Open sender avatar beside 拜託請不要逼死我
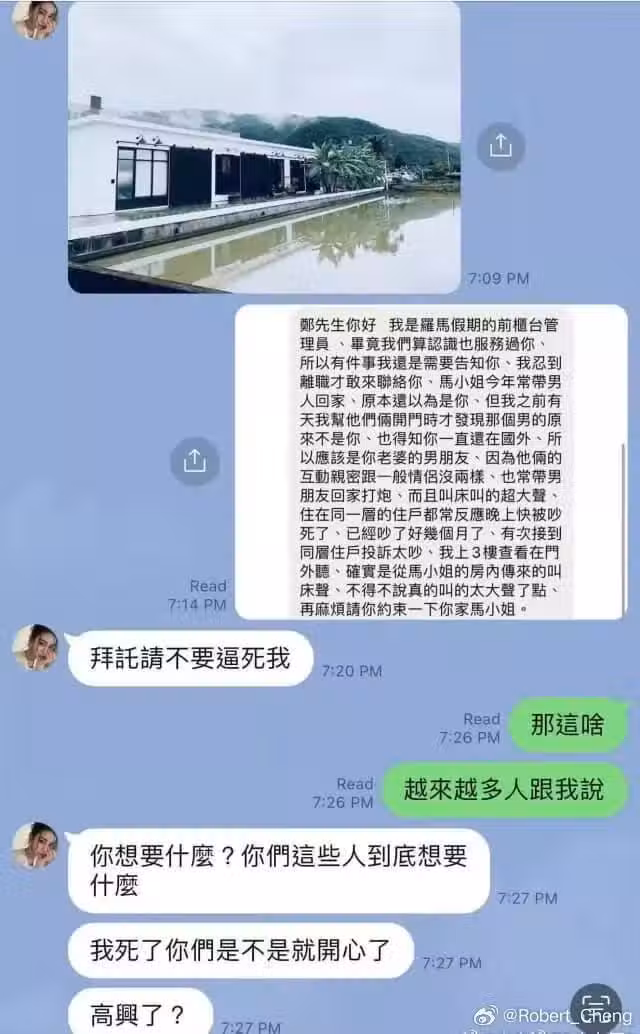The width and height of the screenshot is (640, 1034). tap(35, 647)
